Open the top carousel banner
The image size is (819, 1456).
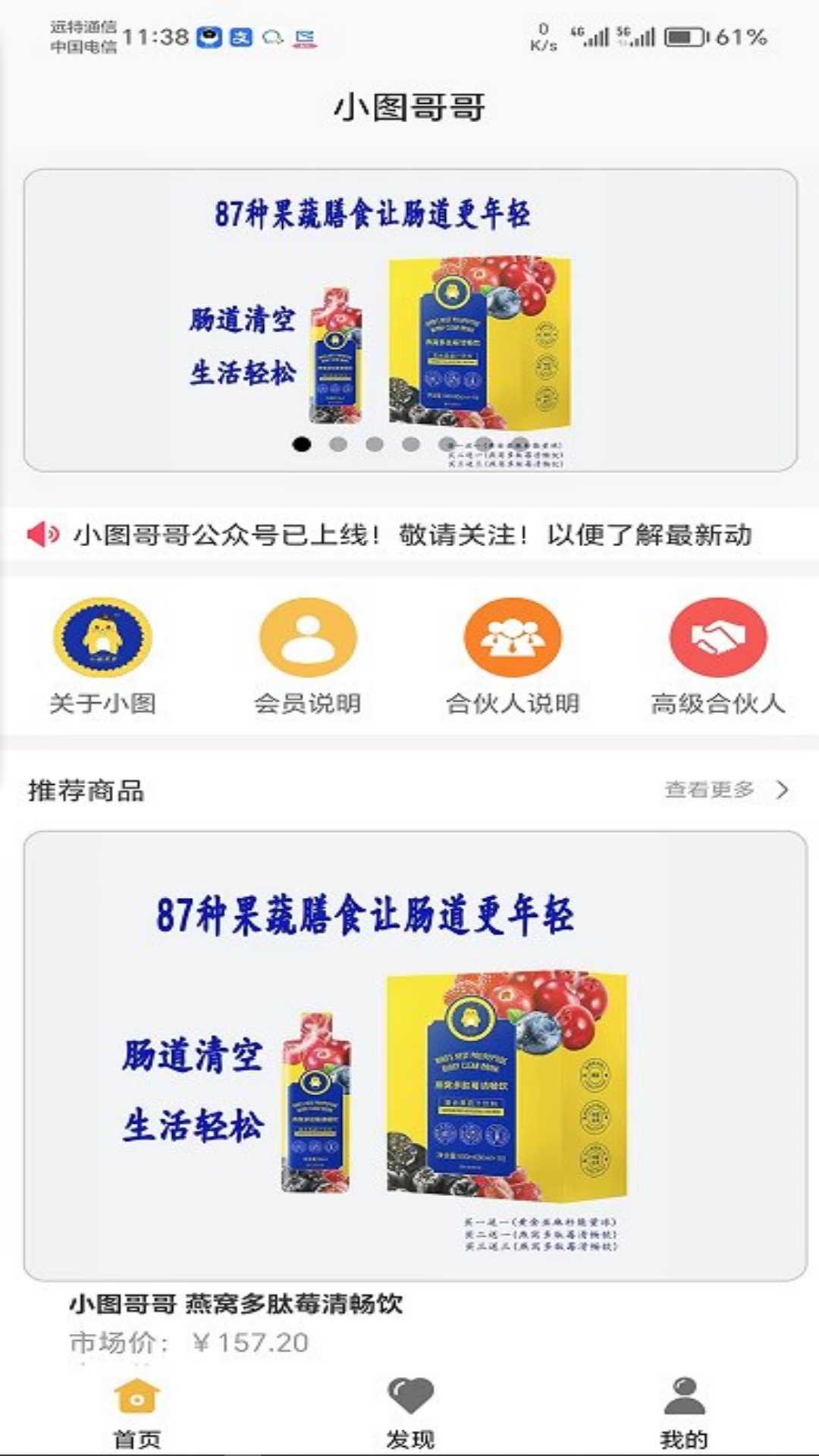point(409,318)
